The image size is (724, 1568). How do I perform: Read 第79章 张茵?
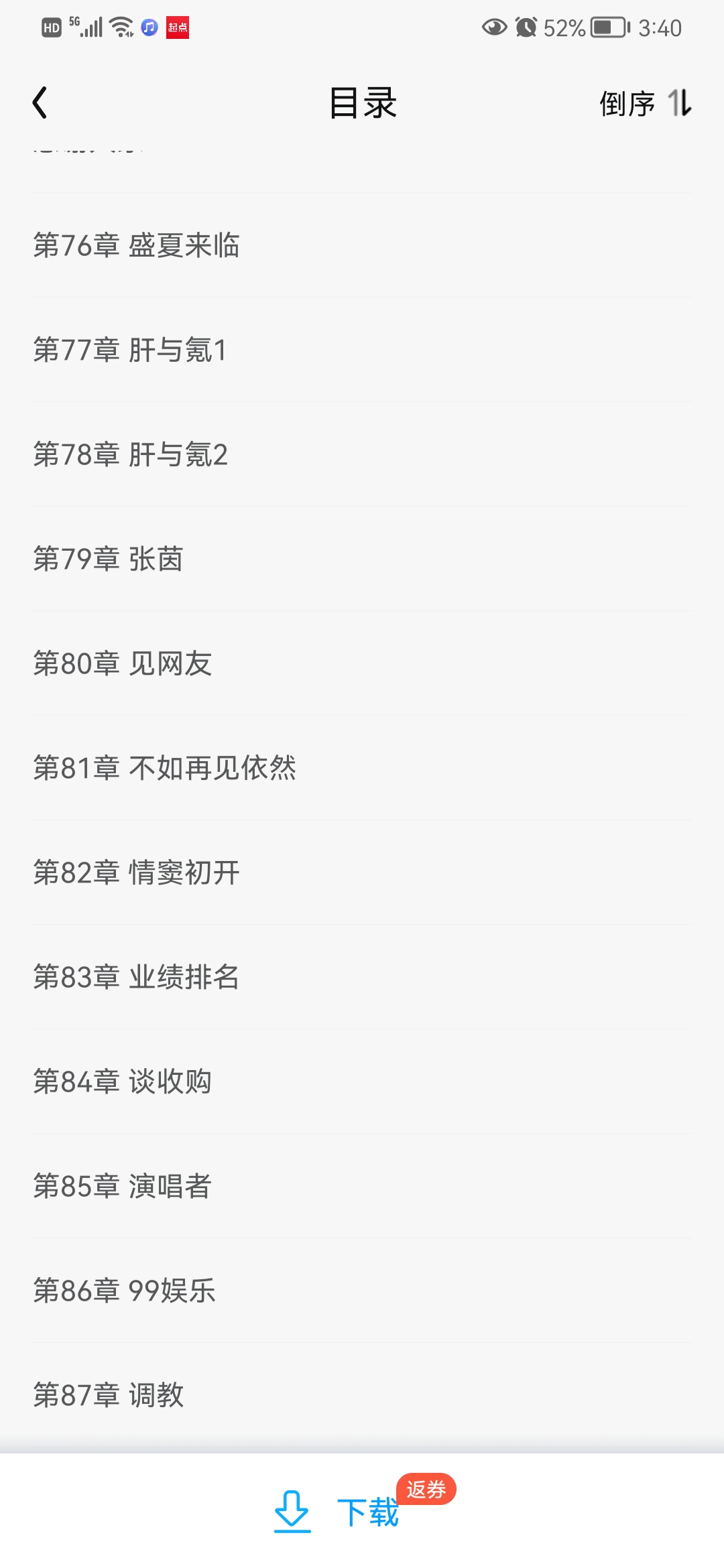tap(109, 559)
